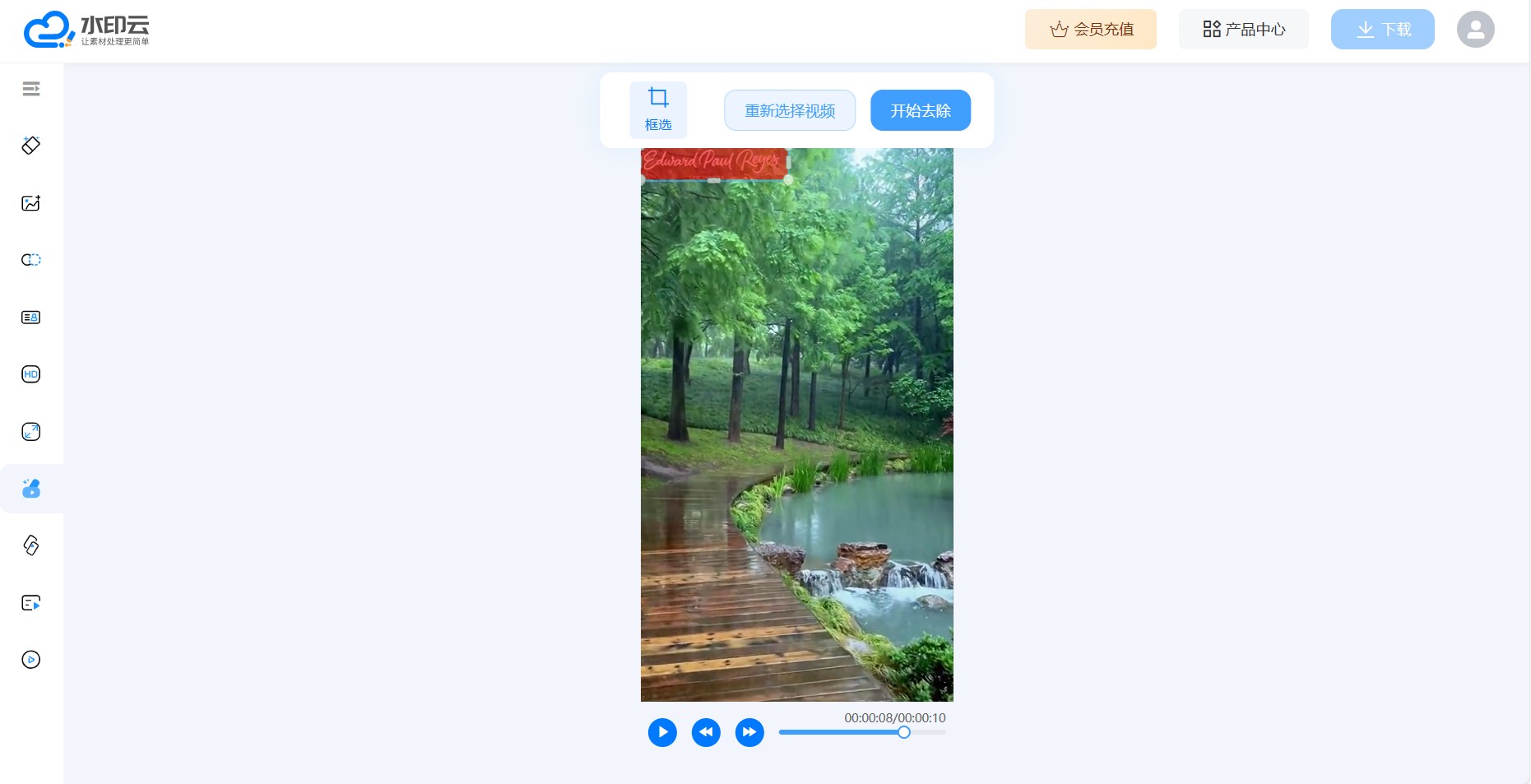Open 会员充值 membership recharge

tap(1090, 30)
